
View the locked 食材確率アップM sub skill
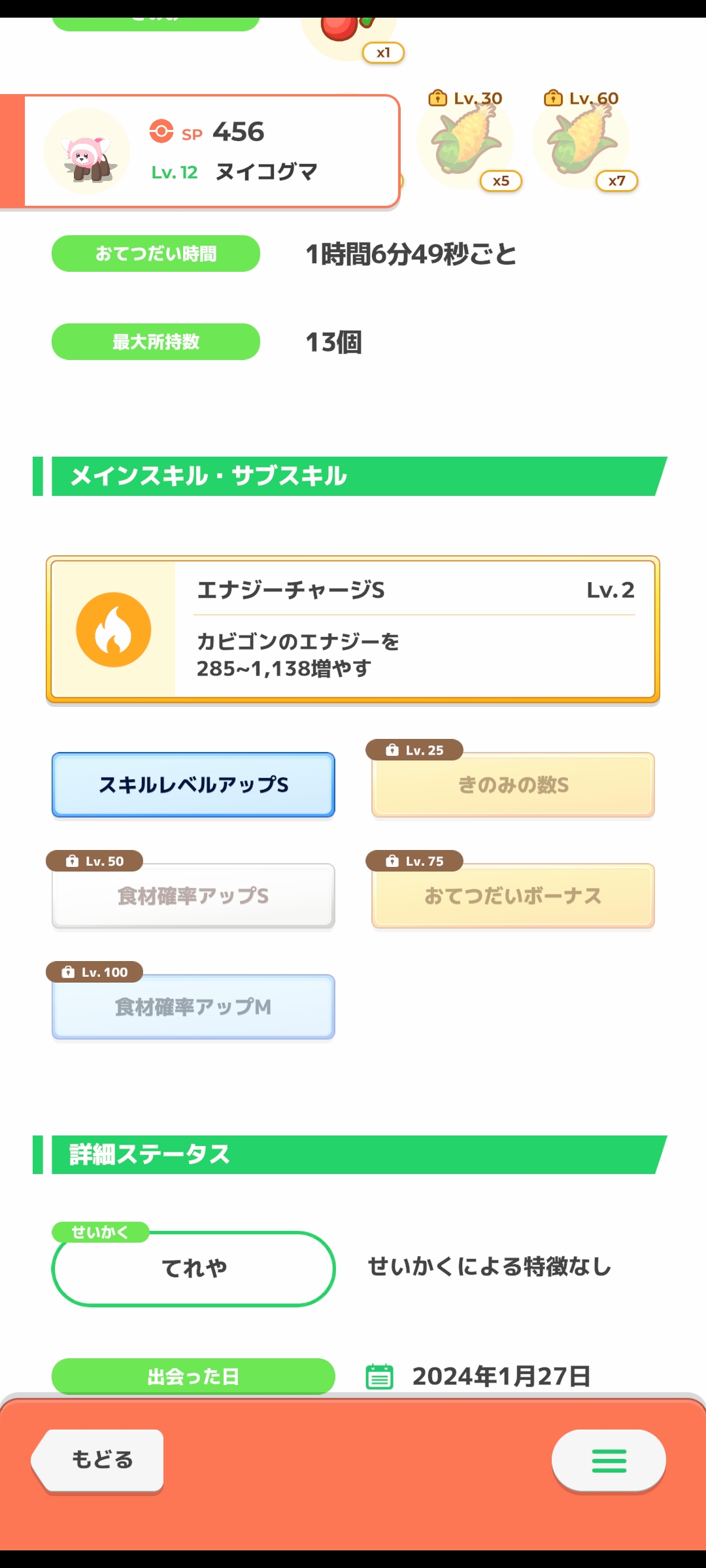[x=193, y=1007]
